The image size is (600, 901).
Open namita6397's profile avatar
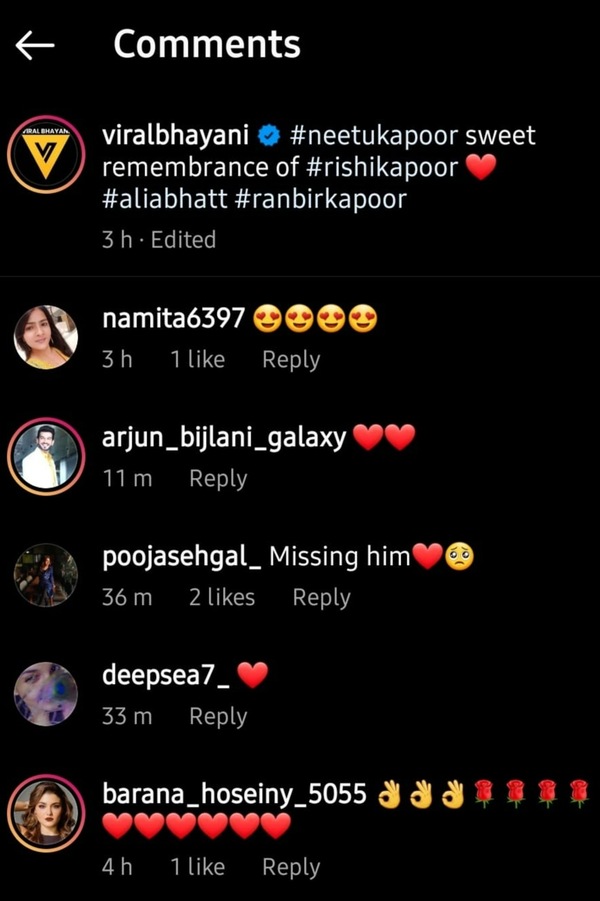pyautogui.click(x=45, y=337)
